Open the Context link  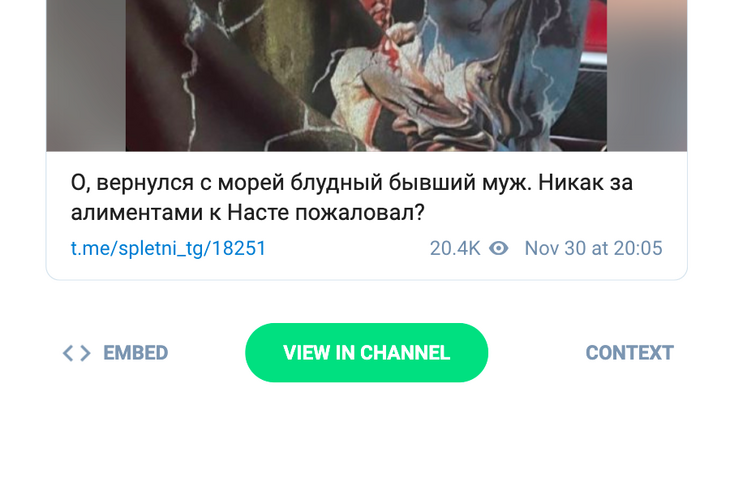coord(629,353)
